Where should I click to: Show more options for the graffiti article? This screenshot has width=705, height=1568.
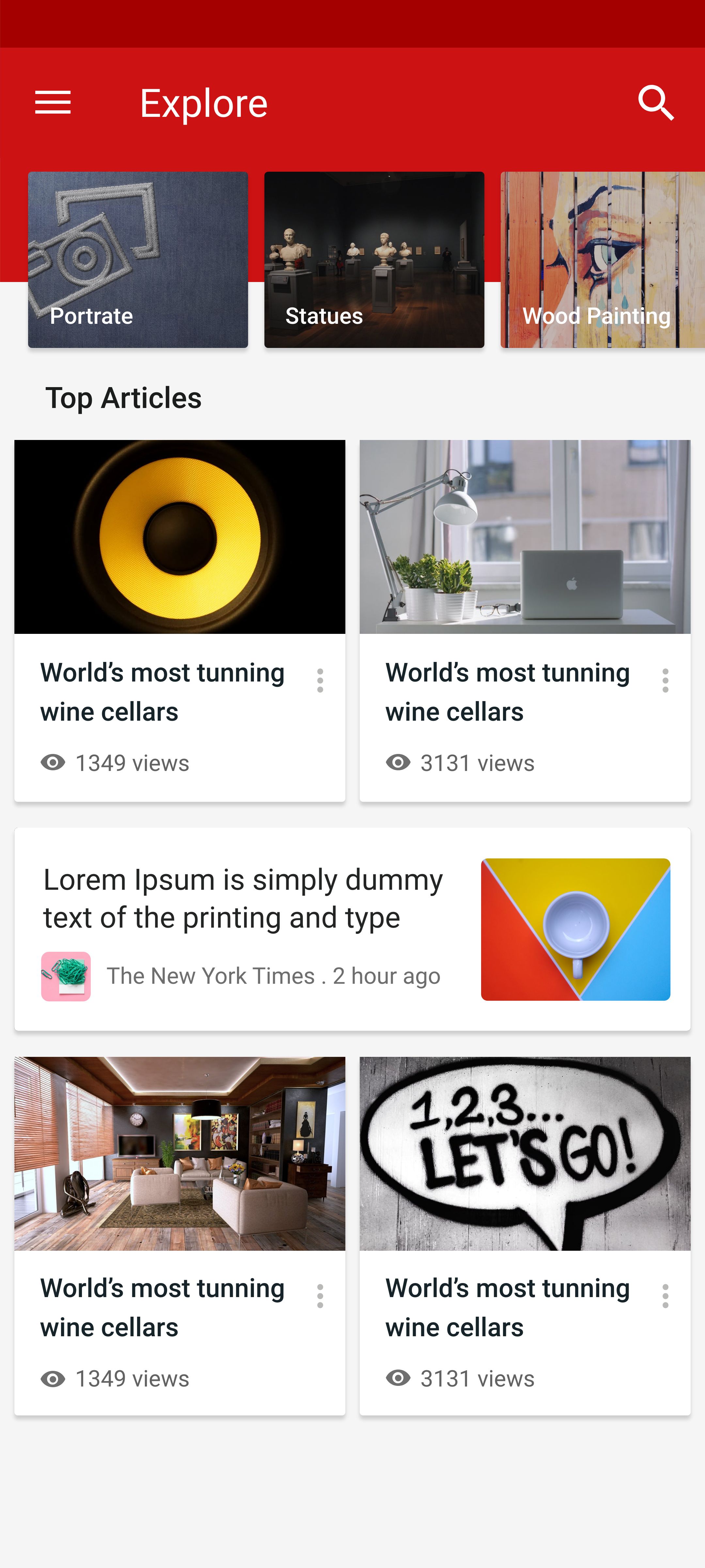click(x=666, y=1296)
